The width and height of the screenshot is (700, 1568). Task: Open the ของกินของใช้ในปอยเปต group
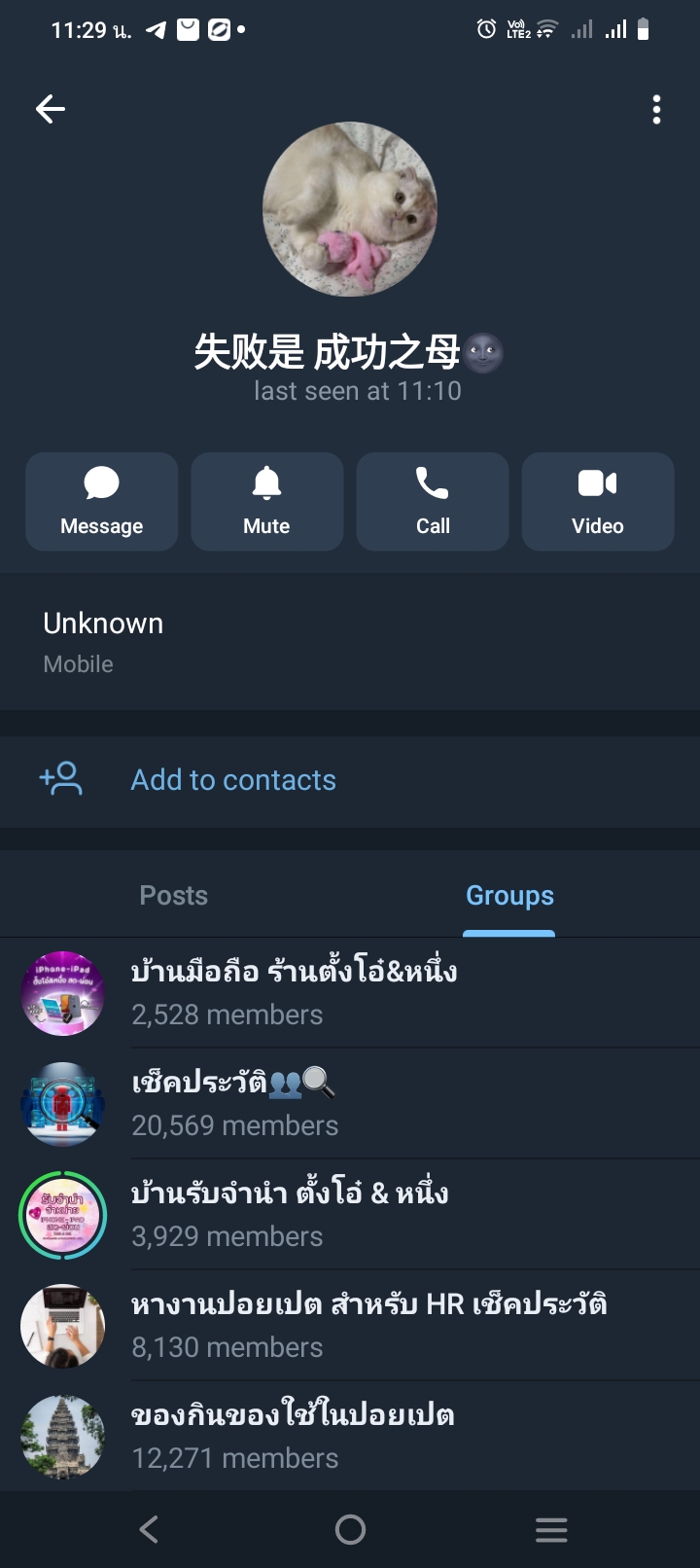[350, 1437]
